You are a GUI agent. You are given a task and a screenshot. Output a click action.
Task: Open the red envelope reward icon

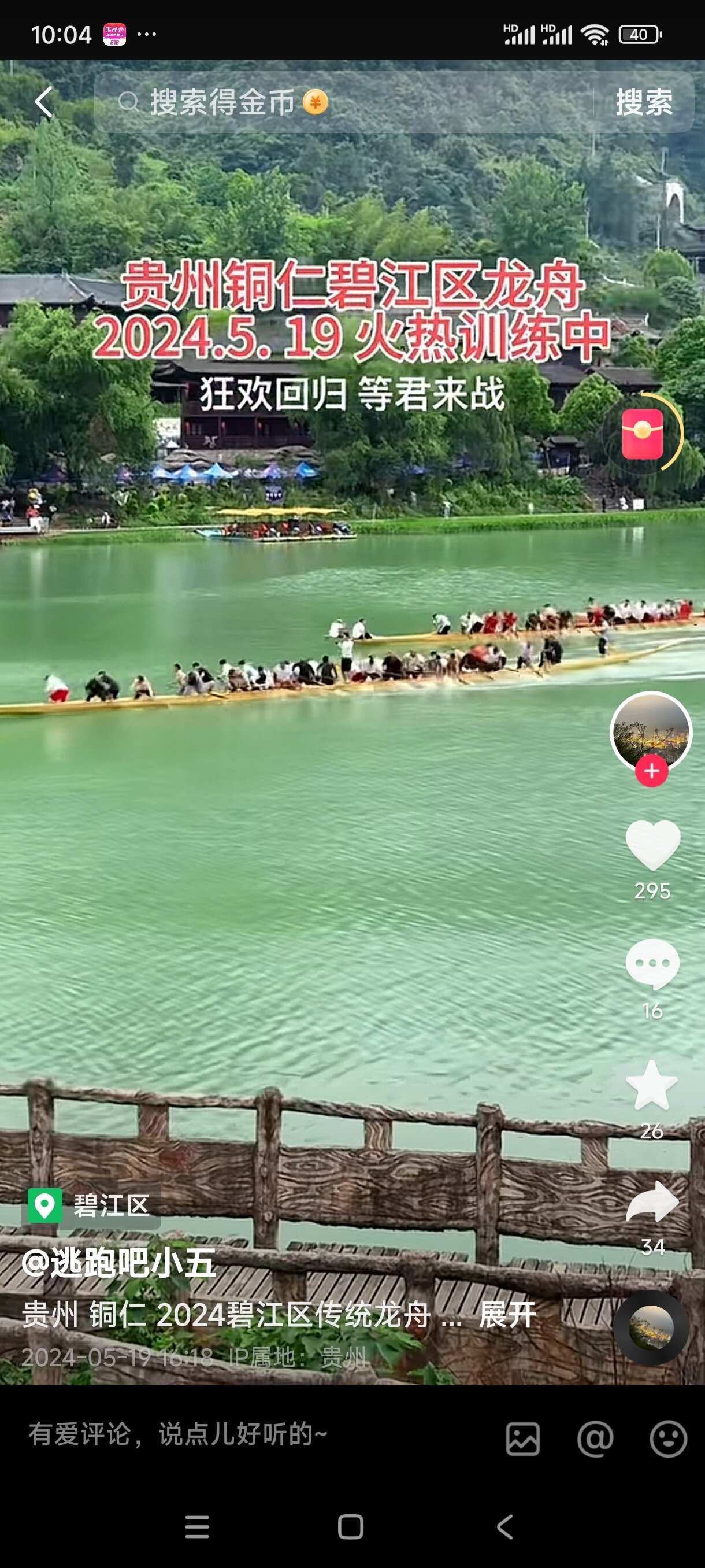click(x=643, y=435)
